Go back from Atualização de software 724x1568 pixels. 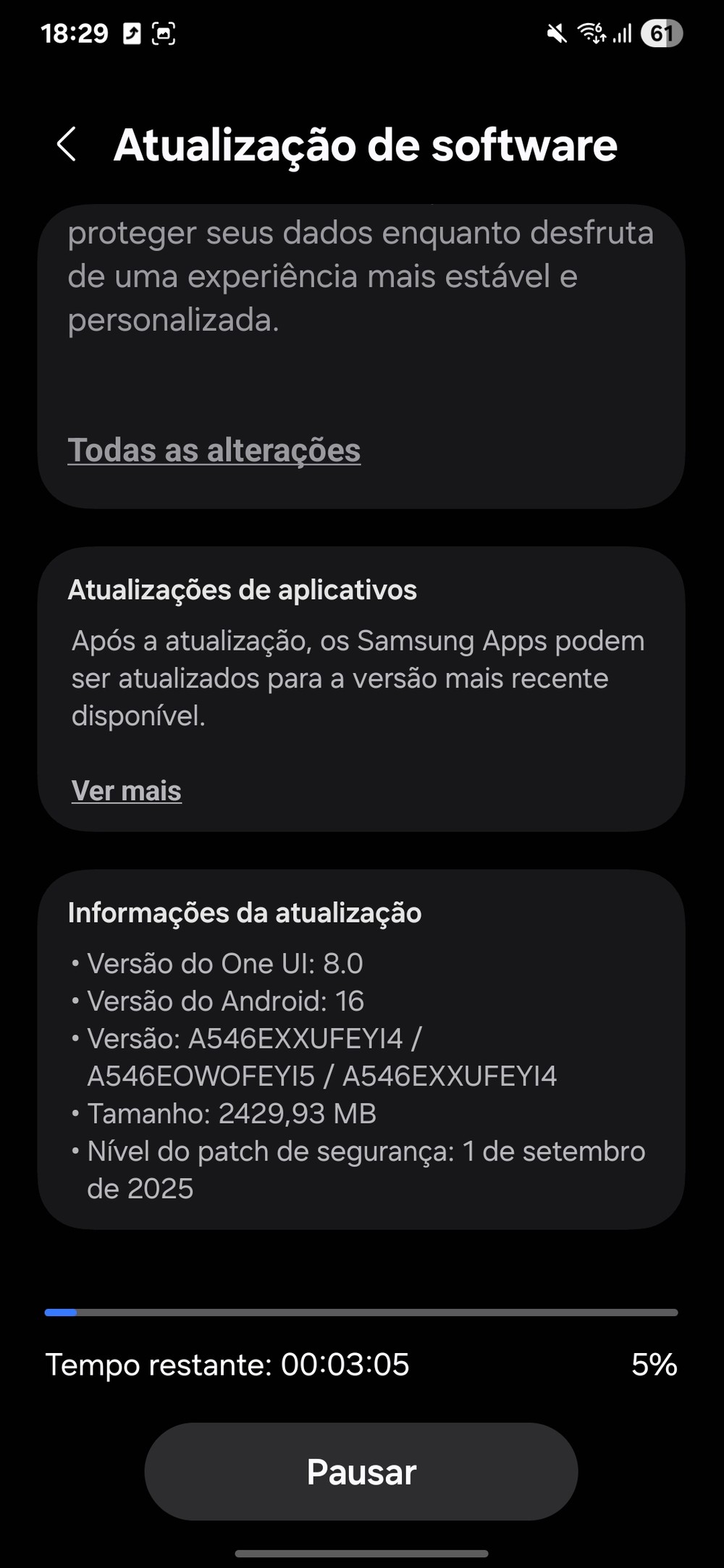pyautogui.click(x=67, y=145)
